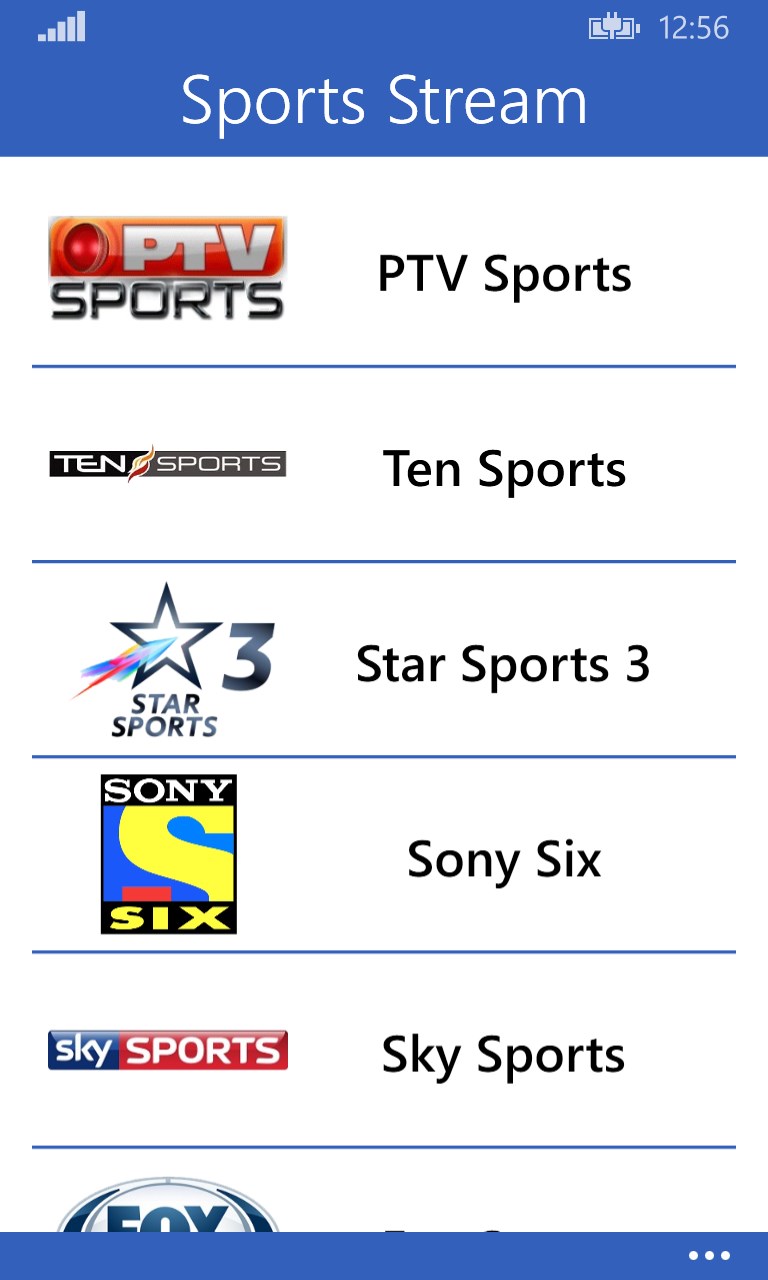Open Star Sports 3 channel
768x1280 pixels.
384,663
